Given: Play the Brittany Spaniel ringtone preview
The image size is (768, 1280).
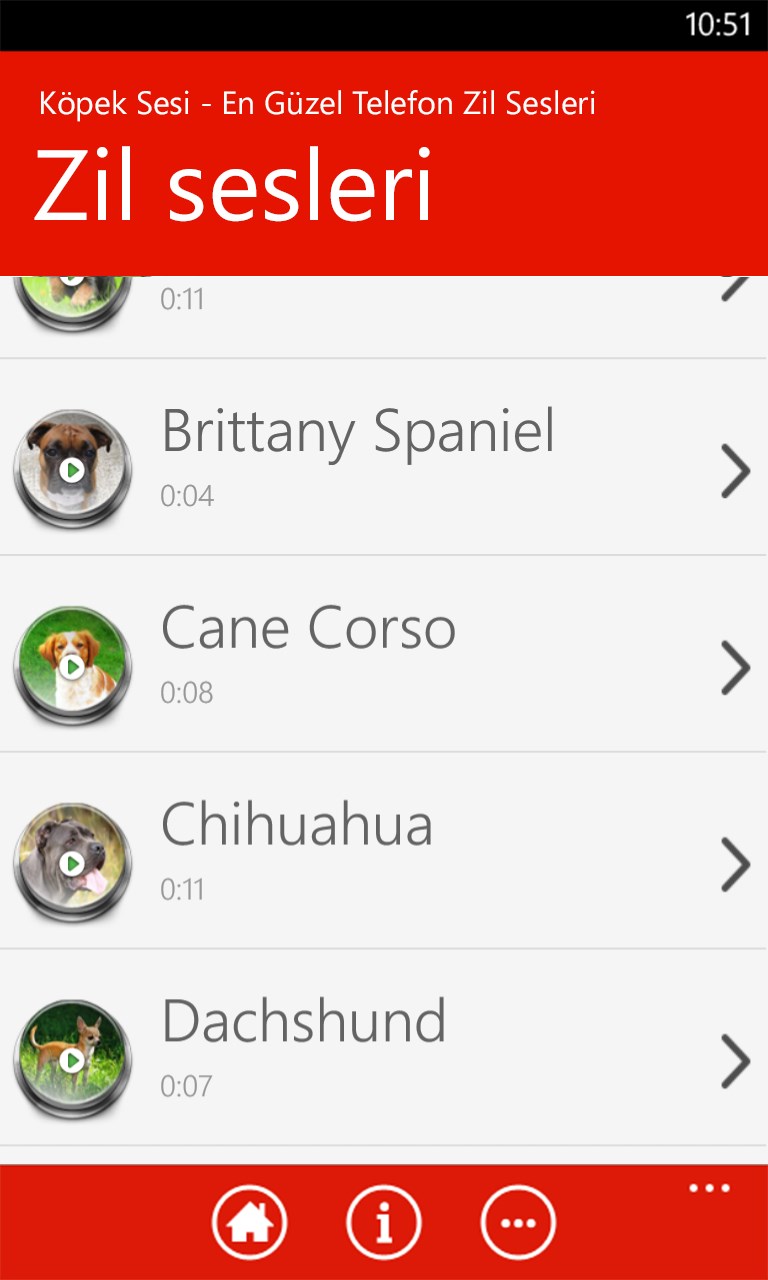Looking at the screenshot, I should pos(72,469).
